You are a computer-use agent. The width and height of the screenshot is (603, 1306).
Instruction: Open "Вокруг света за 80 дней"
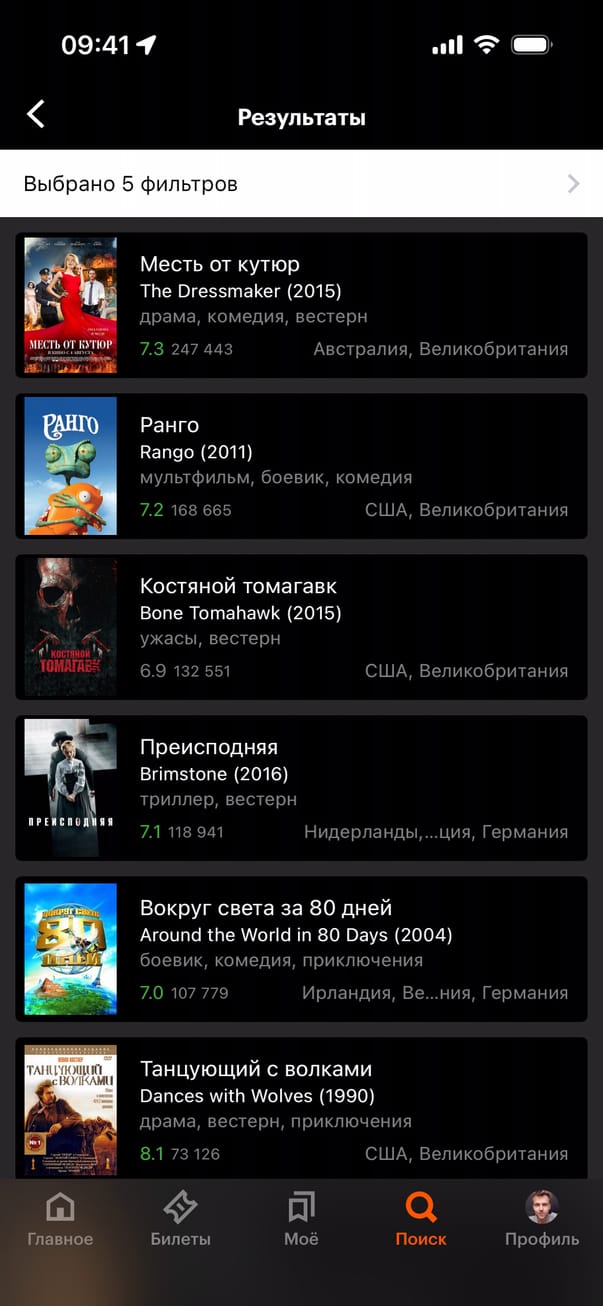coord(300,949)
